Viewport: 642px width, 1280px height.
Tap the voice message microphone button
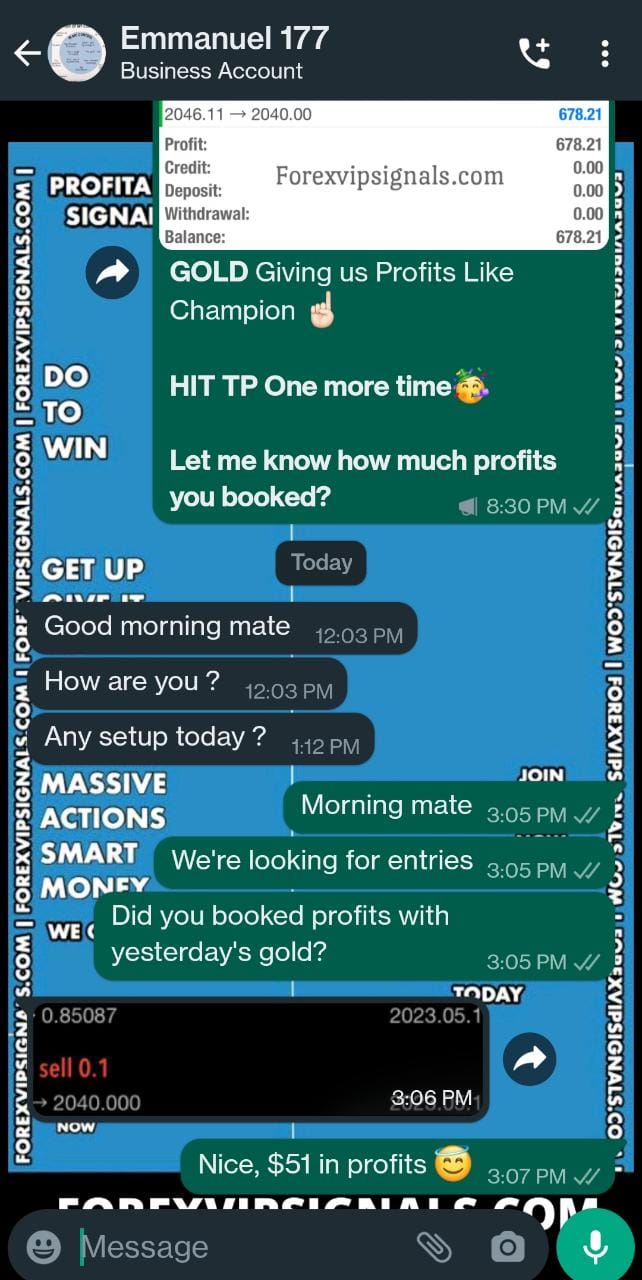click(596, 1245)
